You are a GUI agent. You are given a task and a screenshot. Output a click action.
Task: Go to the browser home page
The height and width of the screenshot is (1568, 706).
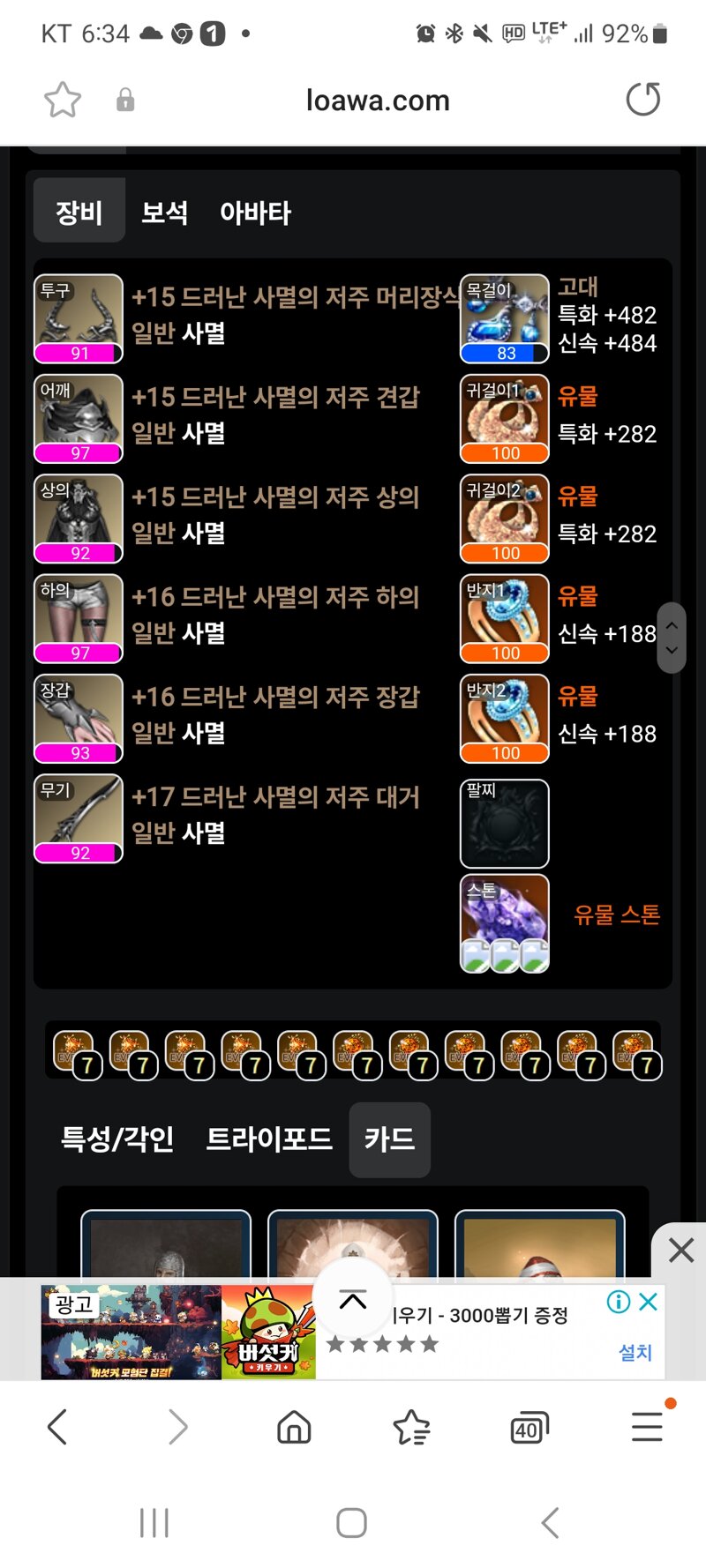[x=294, y=1426]
